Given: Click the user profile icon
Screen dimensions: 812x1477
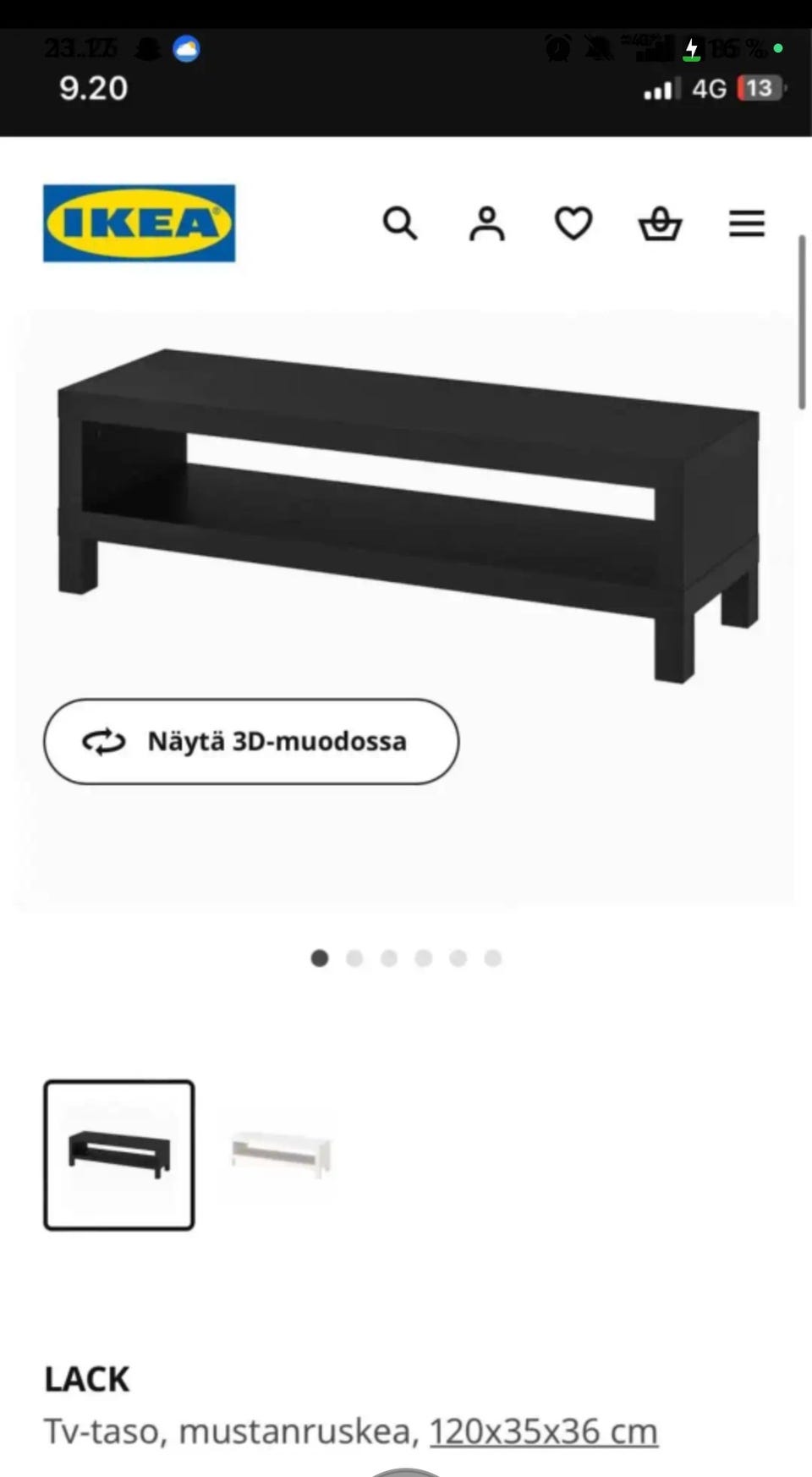Looking at the screenshot, I should point(487,224).
